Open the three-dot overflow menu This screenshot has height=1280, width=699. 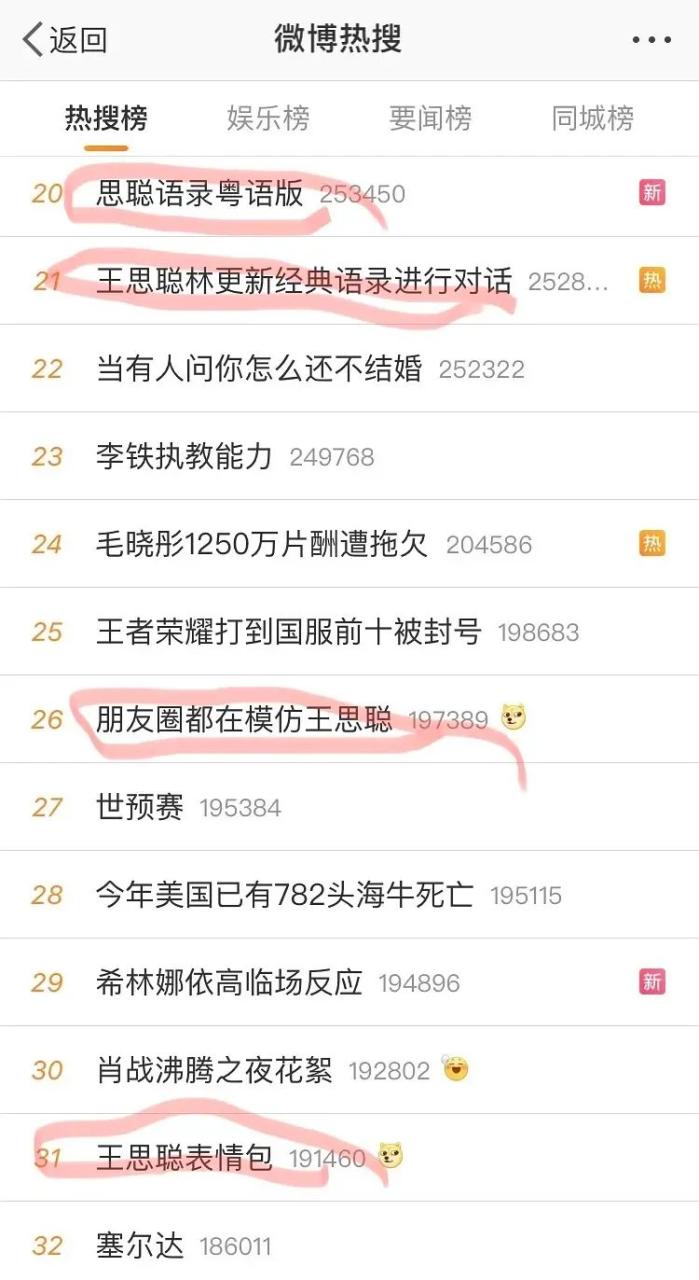point(651,40)
